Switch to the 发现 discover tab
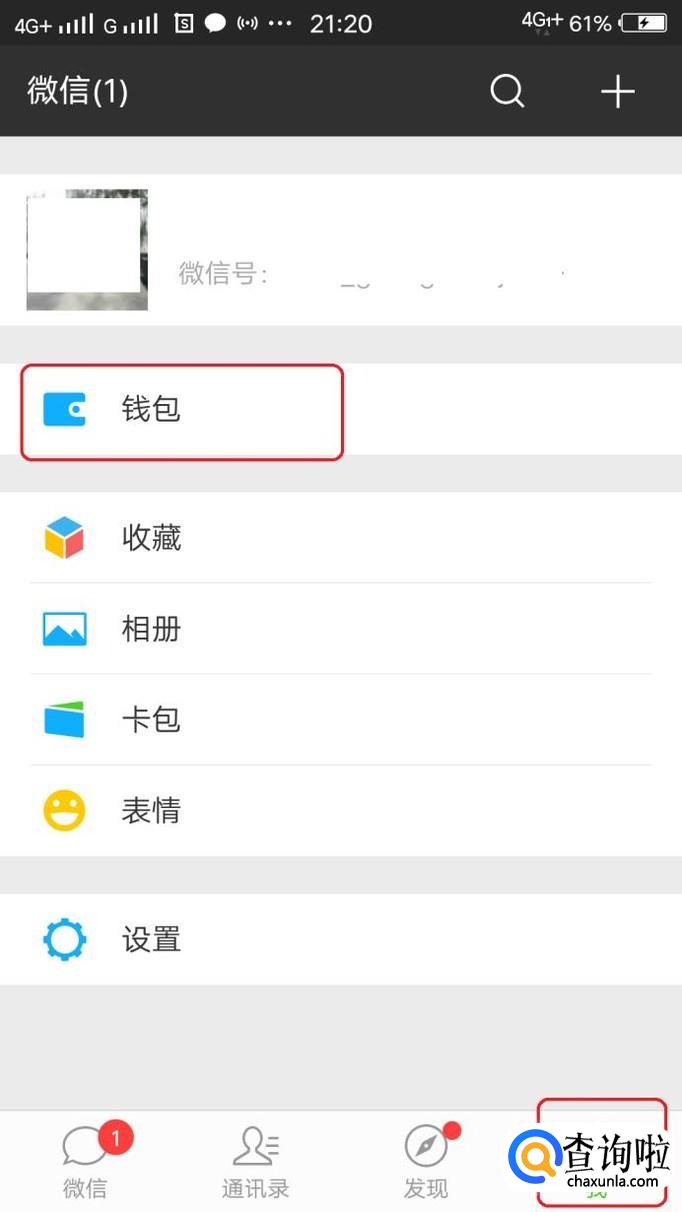 coord(426,1161)
